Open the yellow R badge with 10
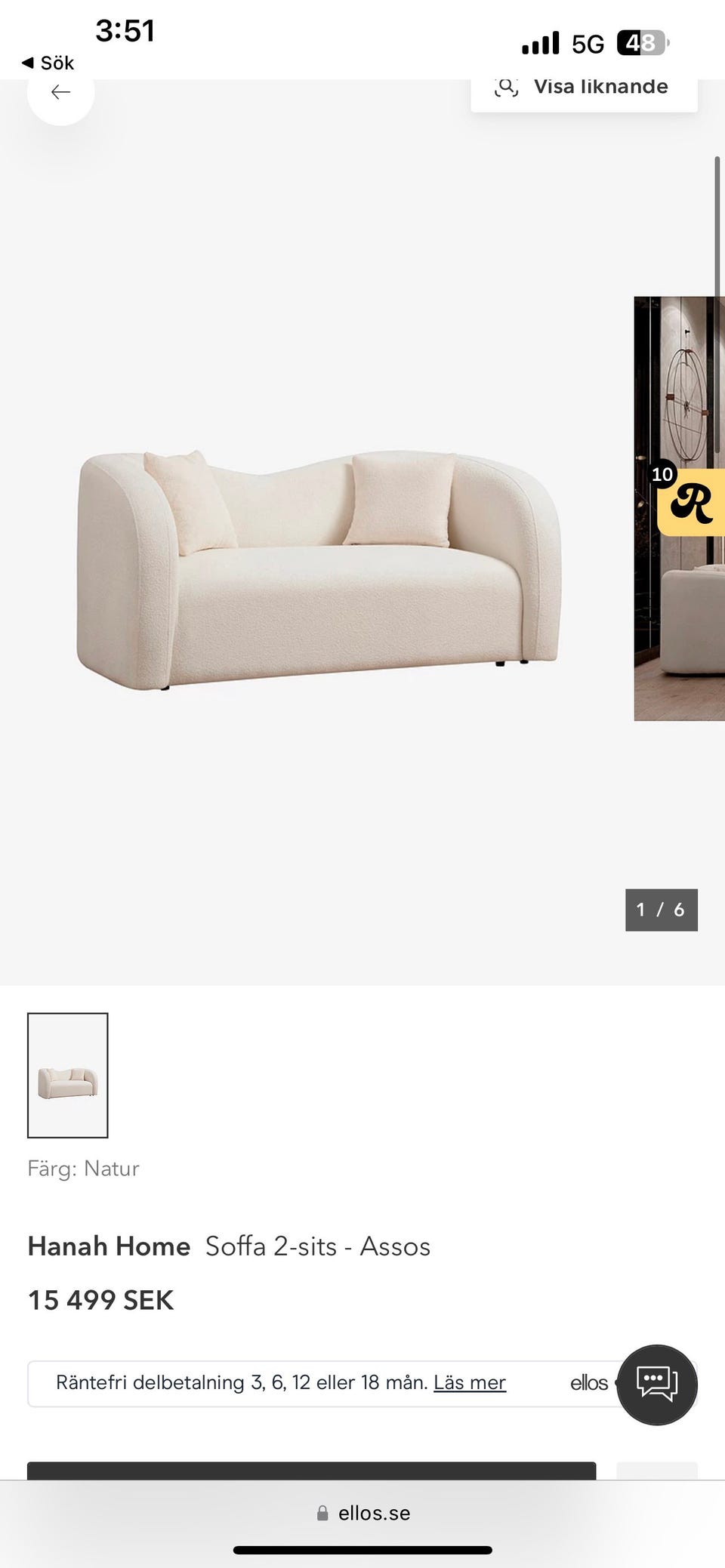Image resolution: width=725 pixels, height=1568 pixels. [691, 501]
